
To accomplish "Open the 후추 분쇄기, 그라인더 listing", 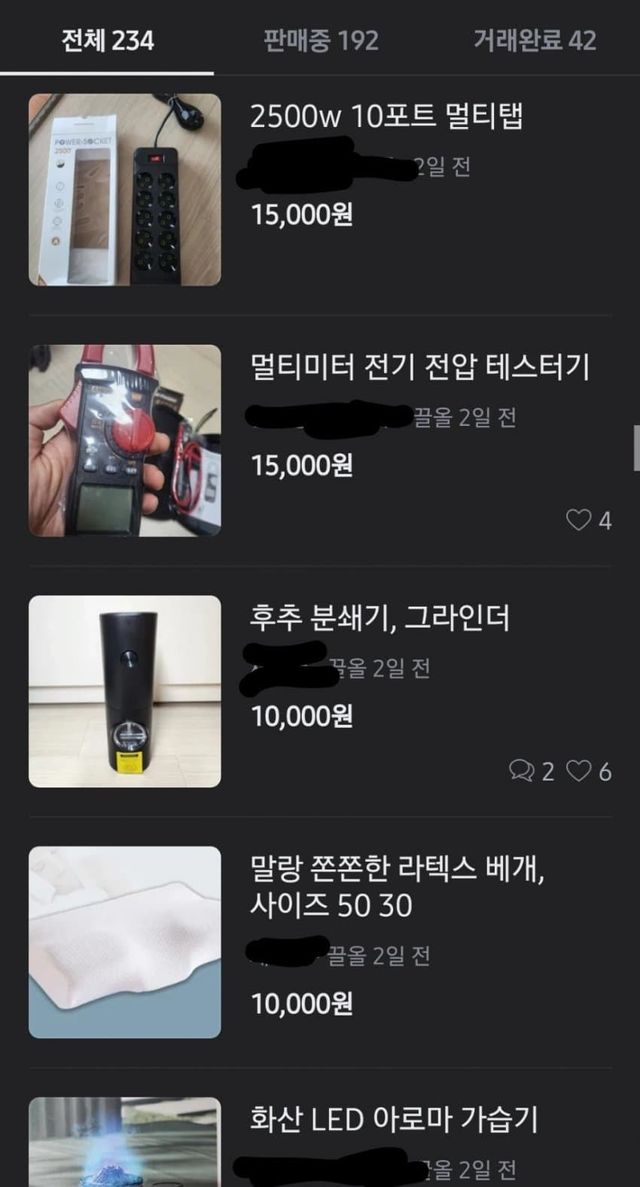I will pyautogui.click(x=380, y=619).
